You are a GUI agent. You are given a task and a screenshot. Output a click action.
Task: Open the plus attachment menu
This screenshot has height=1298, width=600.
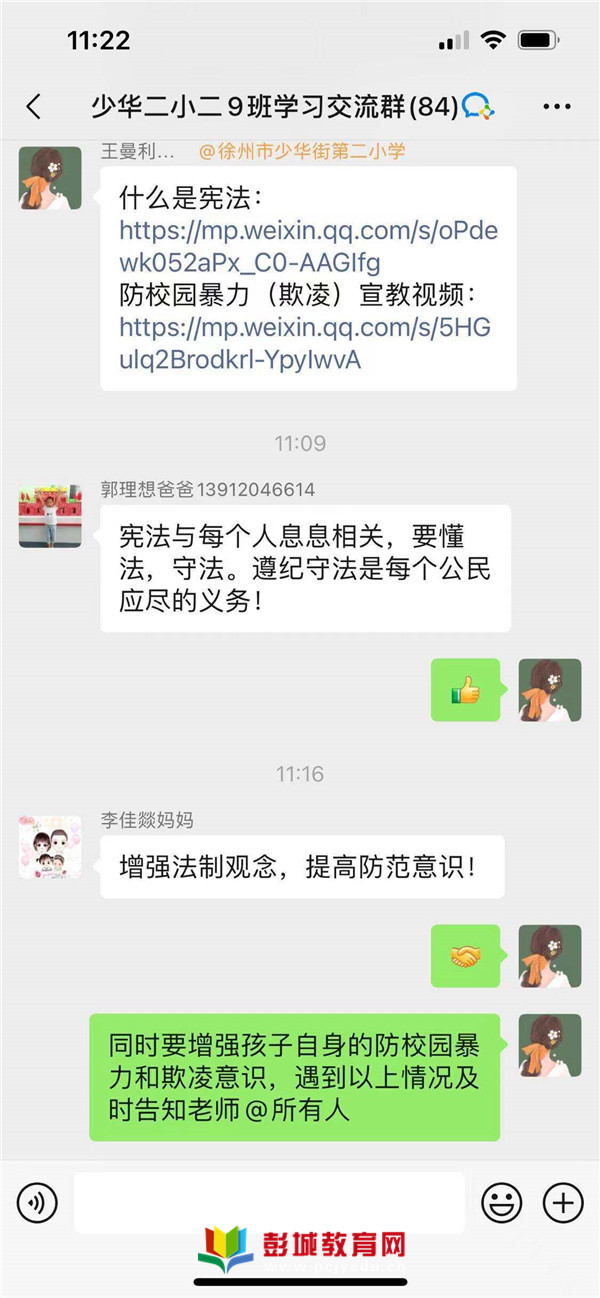[562, 1201]
